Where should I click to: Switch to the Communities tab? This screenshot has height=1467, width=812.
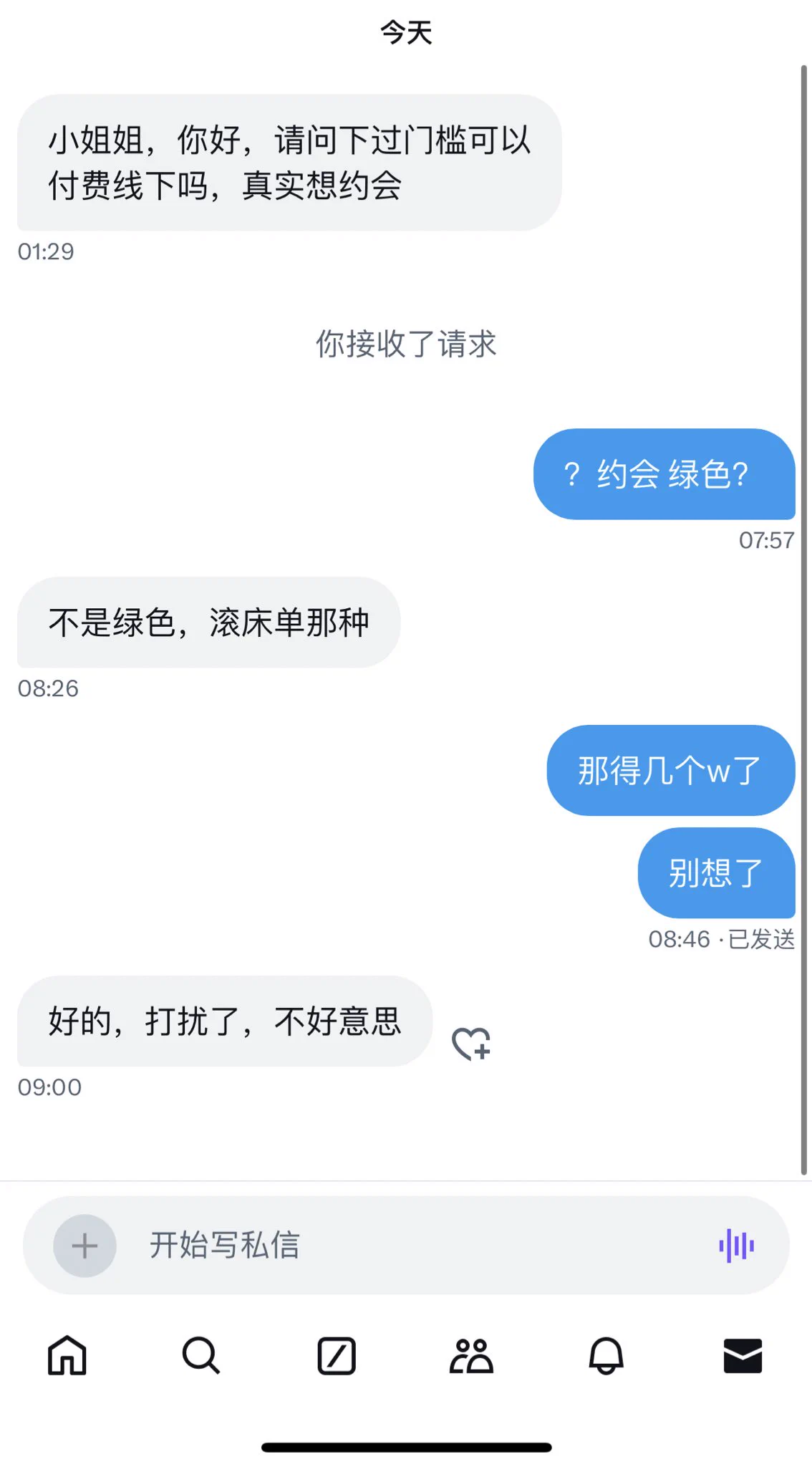pyautogui.click(x=471, y=1355)
